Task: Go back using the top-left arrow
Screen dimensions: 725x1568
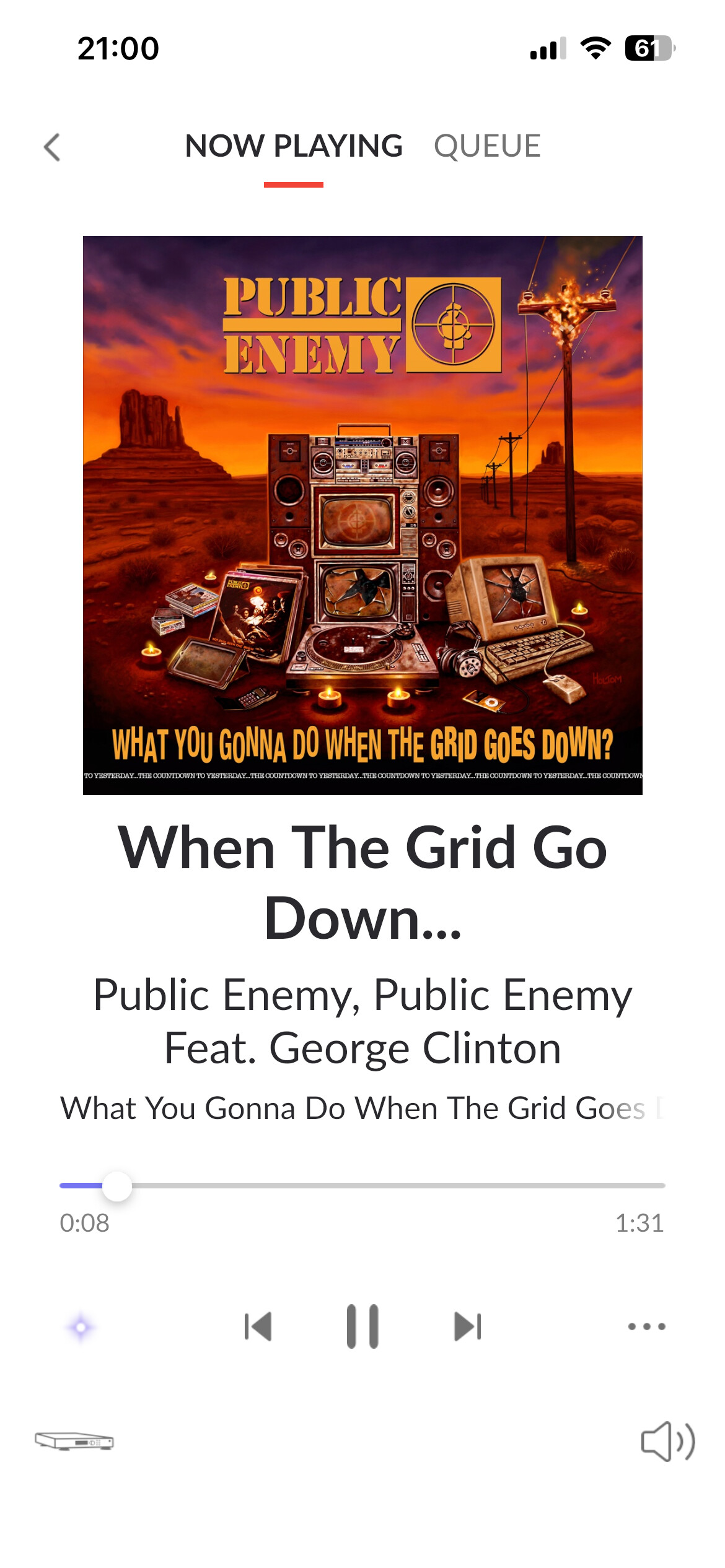Action: pos(52,147)
